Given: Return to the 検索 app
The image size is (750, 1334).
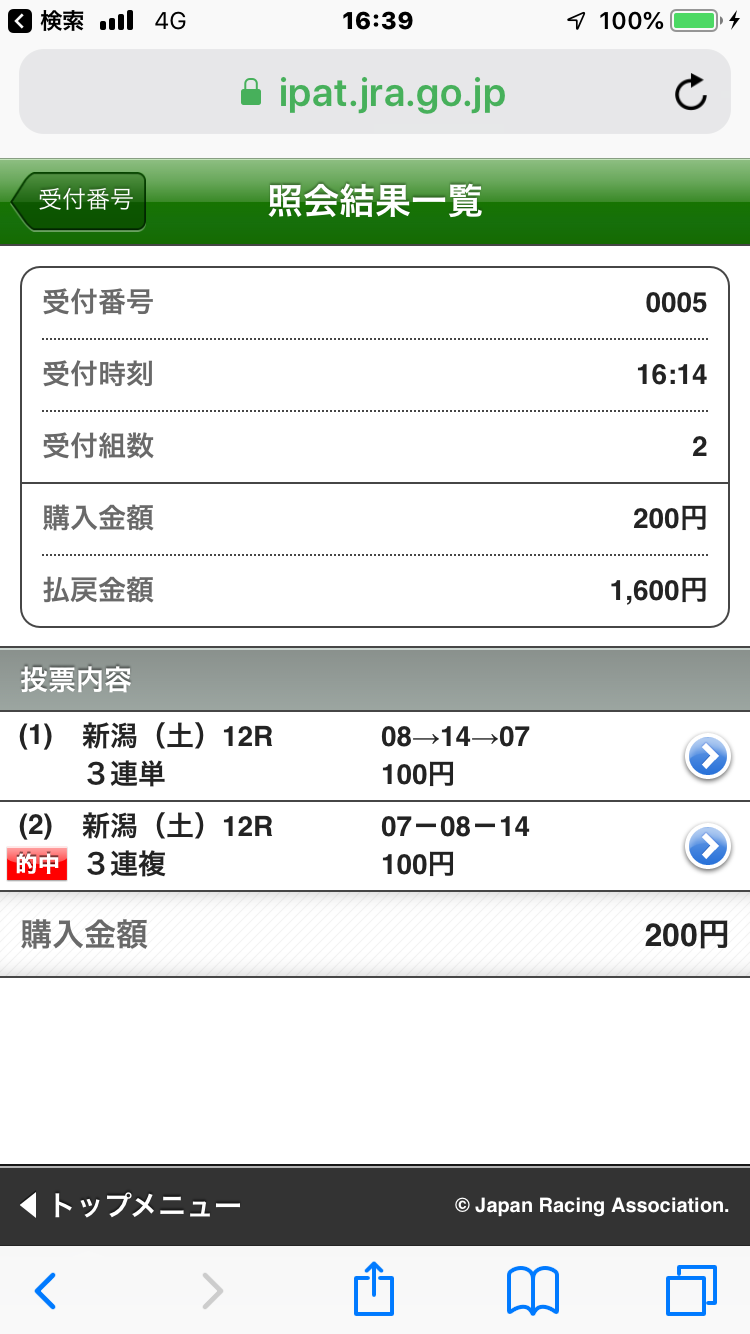Looking at the screenshot, I should [46, 21].
